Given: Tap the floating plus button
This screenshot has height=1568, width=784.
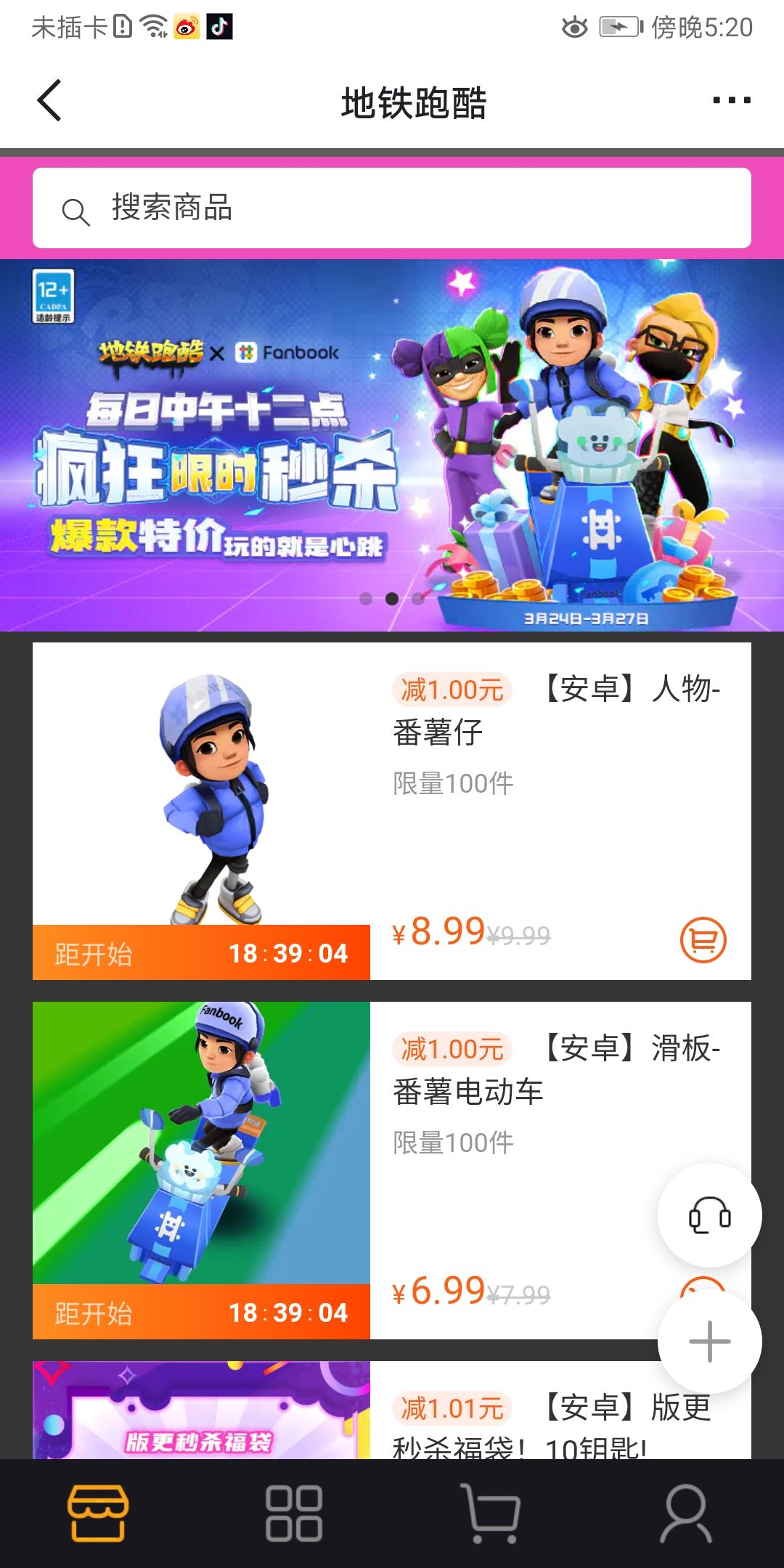Looking at the screenshot, I should pyautogui.click(x=709, y=1341).
